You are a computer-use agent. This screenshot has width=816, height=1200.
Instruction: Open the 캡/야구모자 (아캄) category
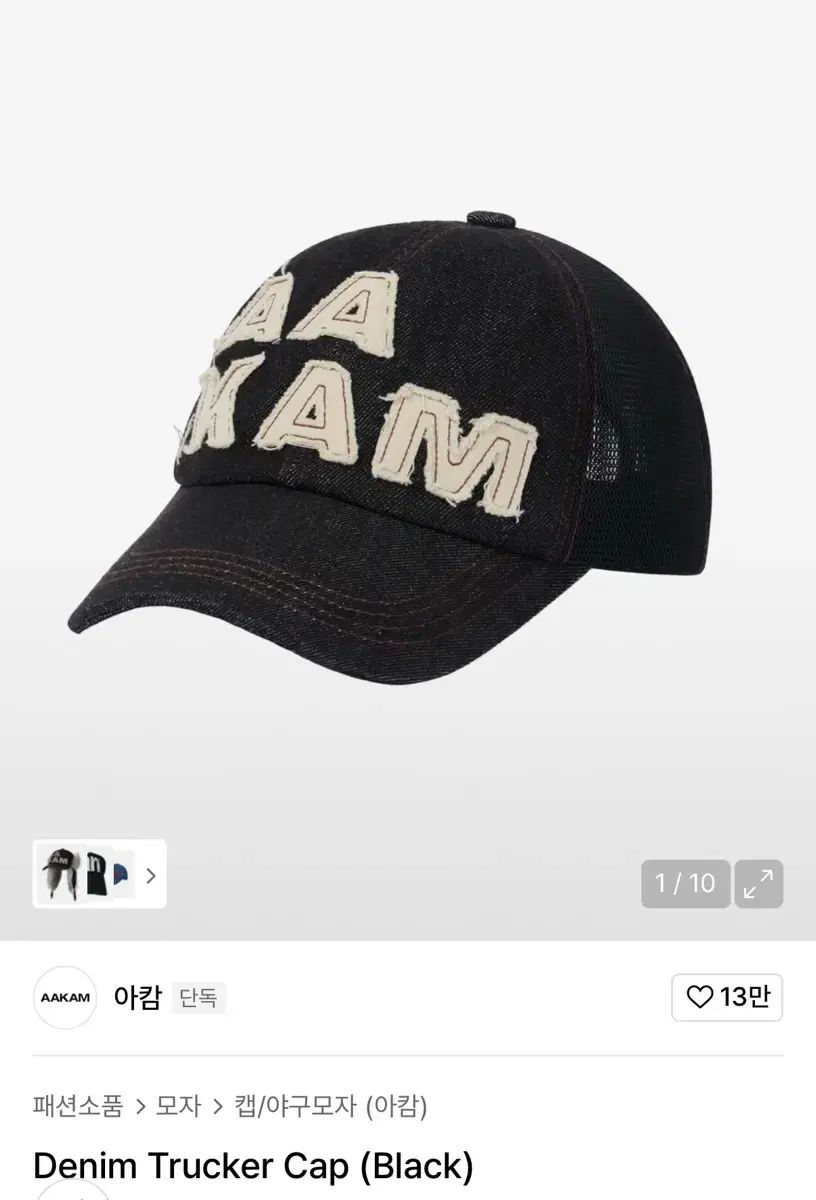pyautogui.click(x=331, y=1105)
